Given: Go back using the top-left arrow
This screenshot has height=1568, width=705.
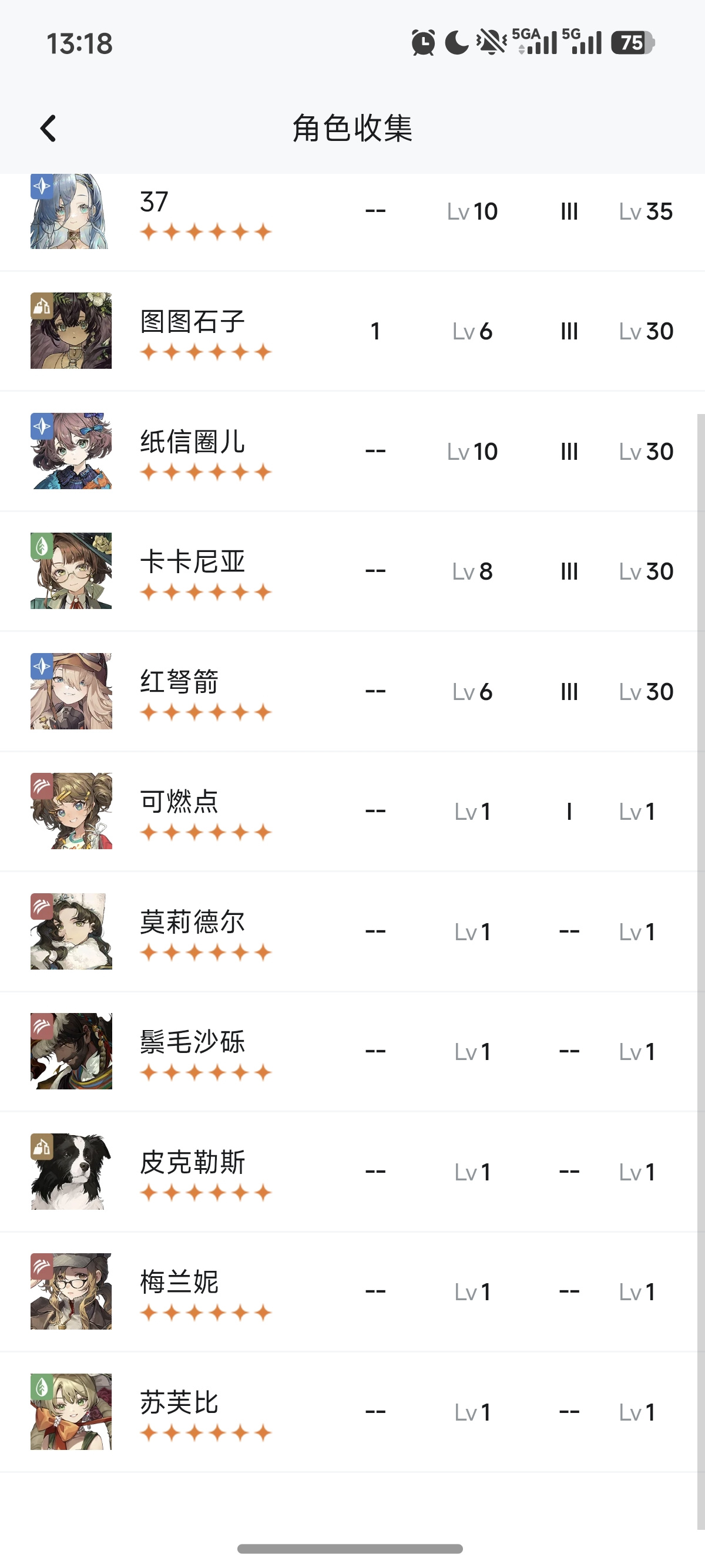Looking at the screenshot, I should [x=48, y=129].
